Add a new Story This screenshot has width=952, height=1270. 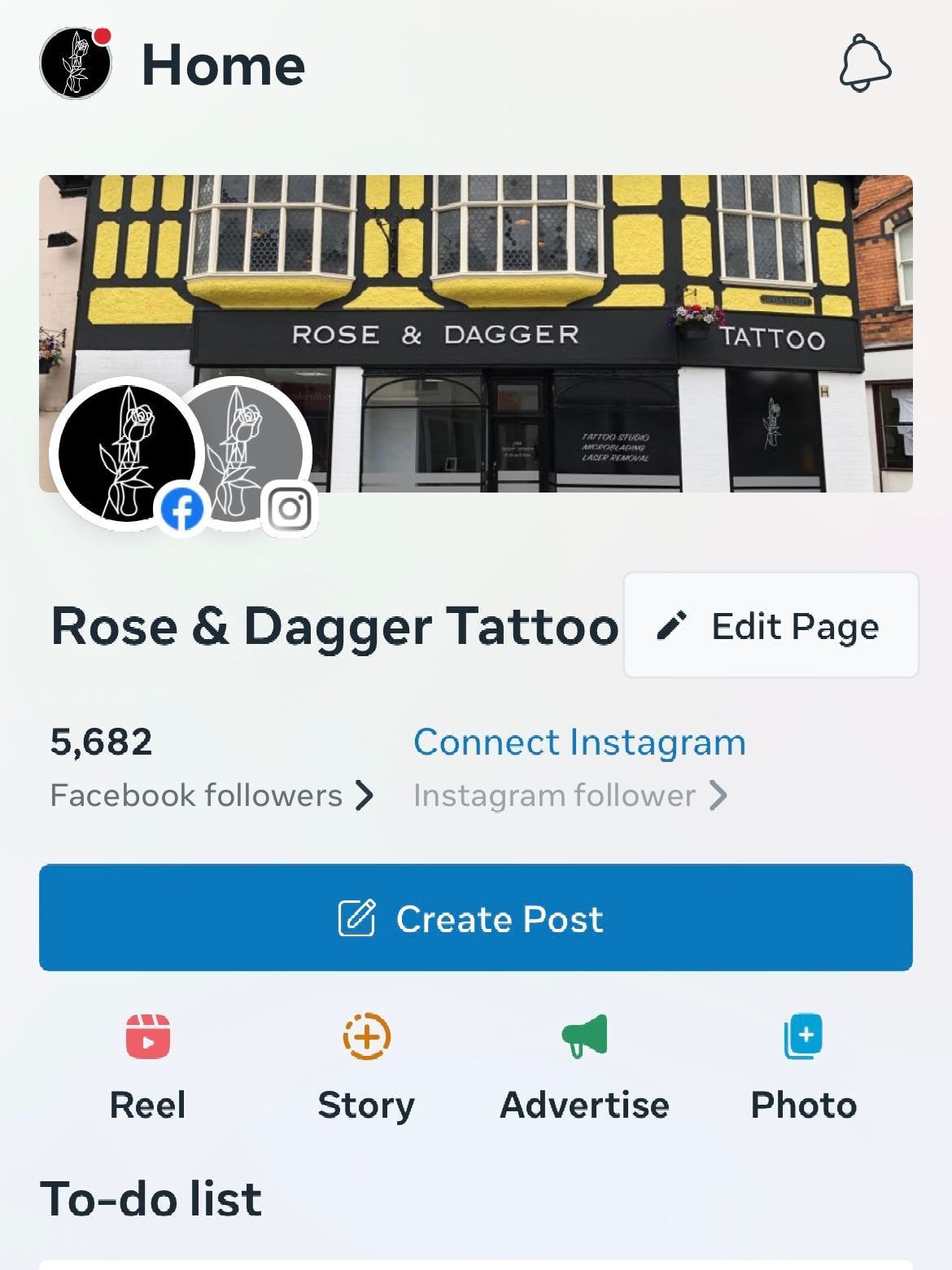[x=366, y=1066]
